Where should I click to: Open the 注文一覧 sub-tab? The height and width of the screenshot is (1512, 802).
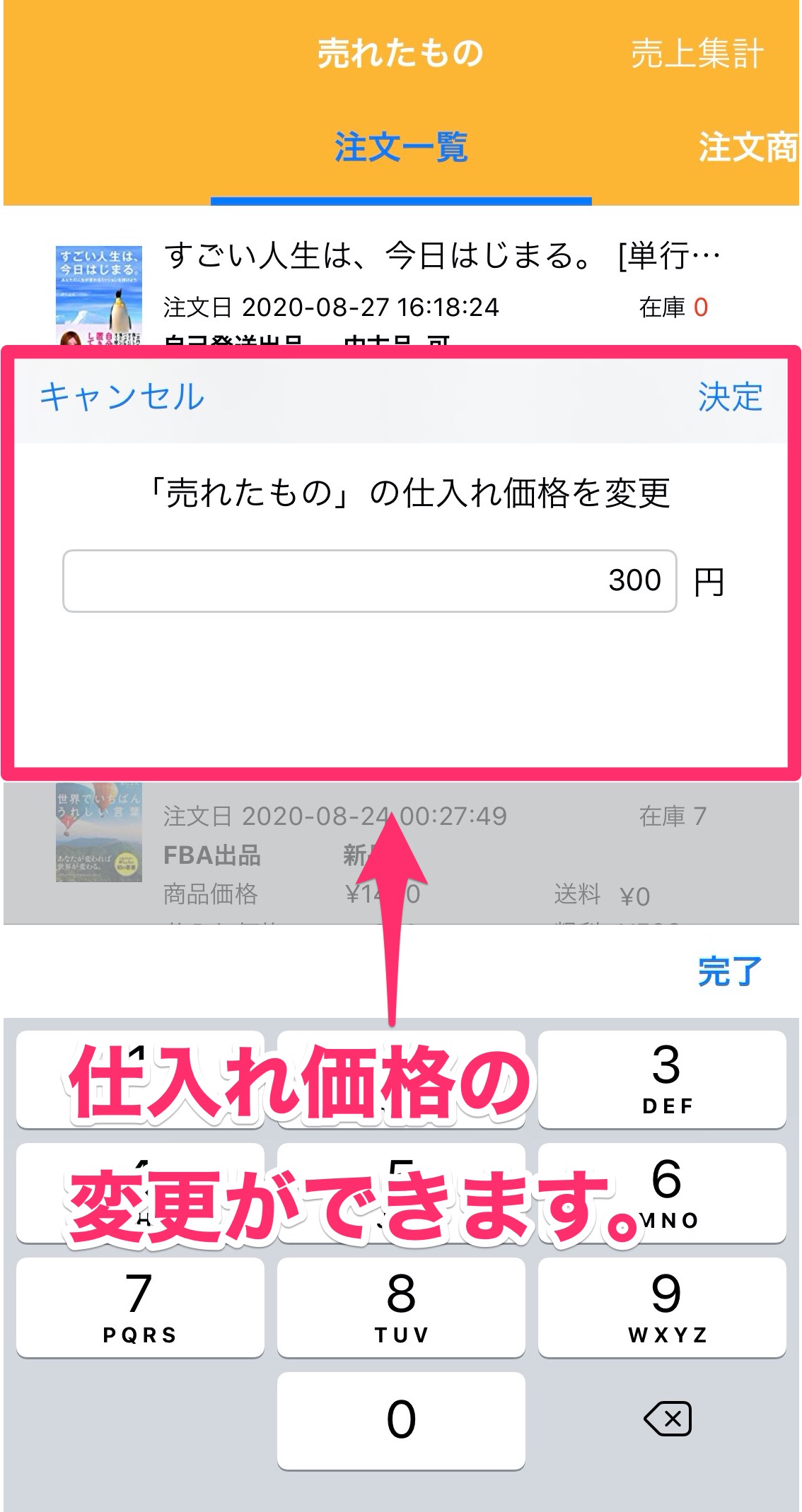pos(400,148)
